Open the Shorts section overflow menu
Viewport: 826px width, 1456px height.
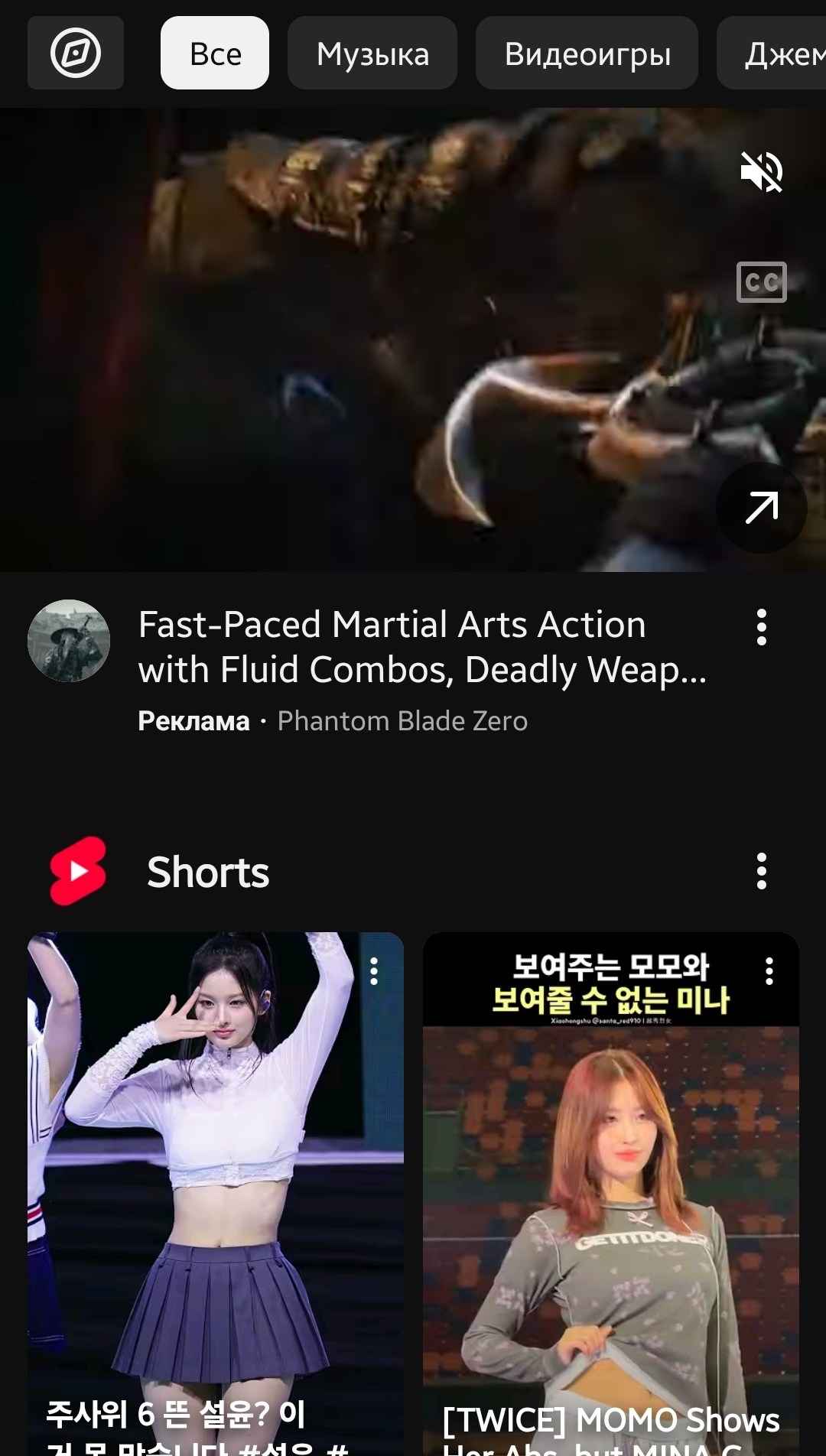click(x=761, y=872)
